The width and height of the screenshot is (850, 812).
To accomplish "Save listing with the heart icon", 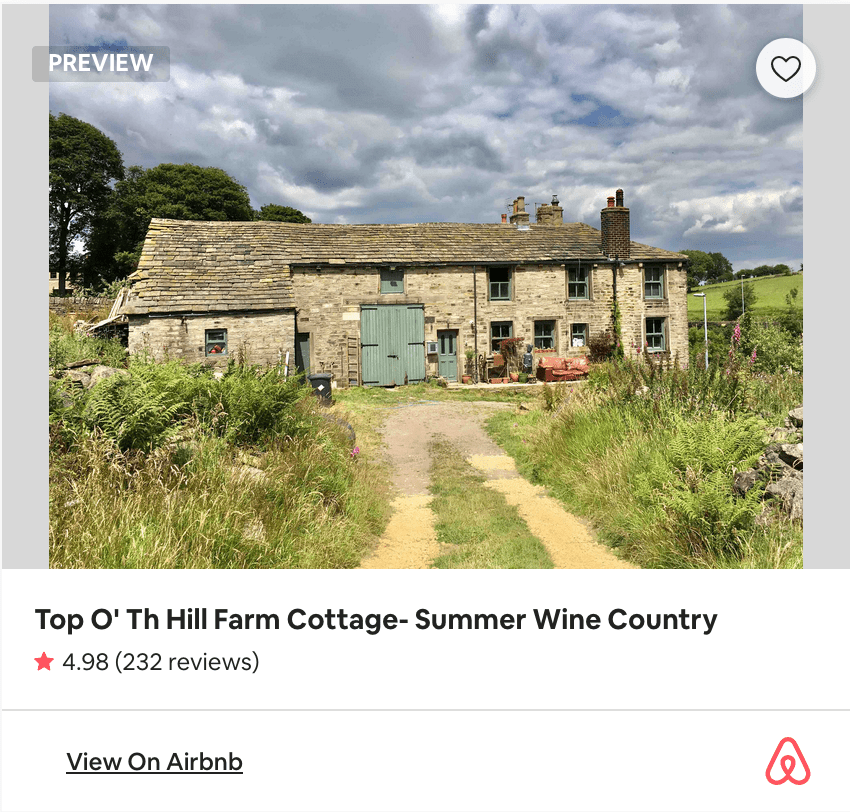I will pos(786,68).
